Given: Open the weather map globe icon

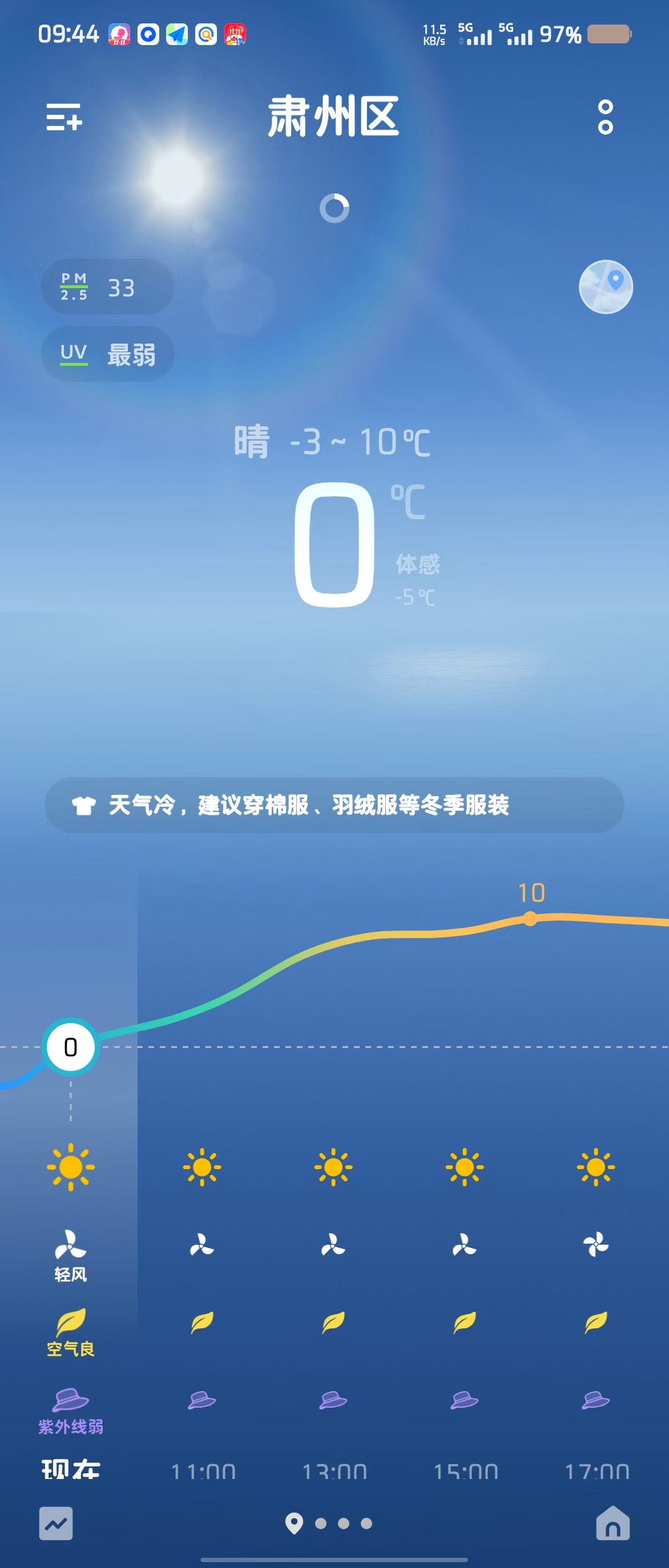Looking at the screenshot, I should point(605,286).
